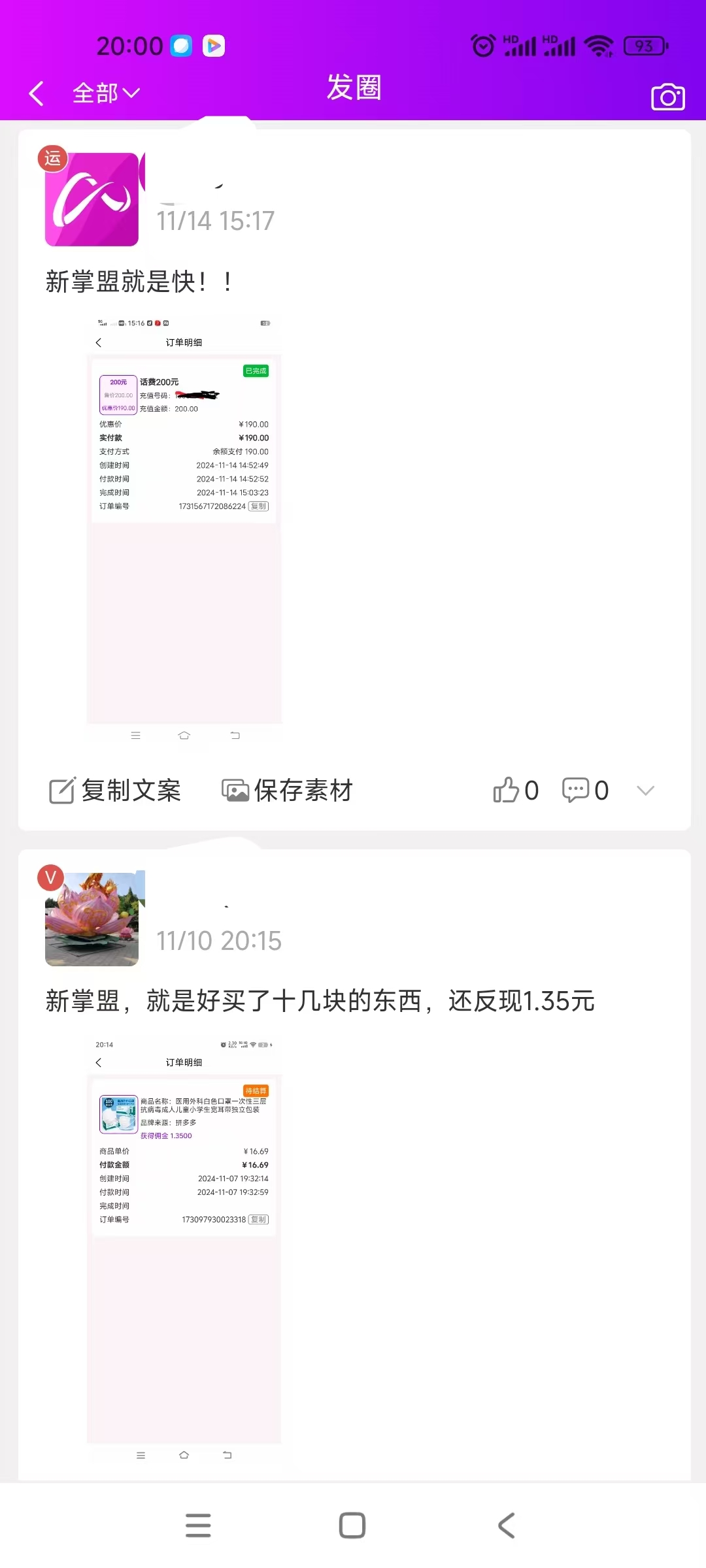
Task: Tap 保存素材 under the 11/14 post
Action: click(287, 791)
